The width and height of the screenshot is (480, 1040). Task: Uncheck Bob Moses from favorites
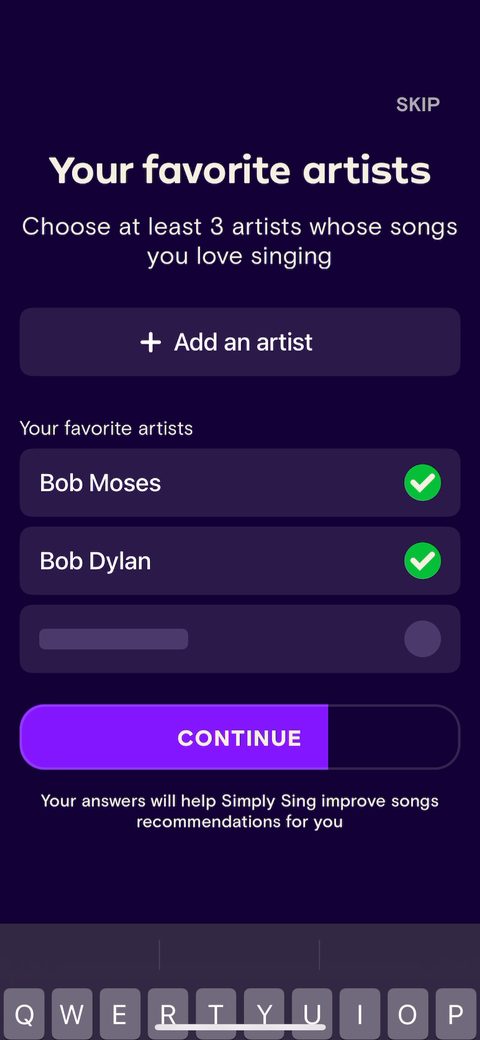point(422,483)
